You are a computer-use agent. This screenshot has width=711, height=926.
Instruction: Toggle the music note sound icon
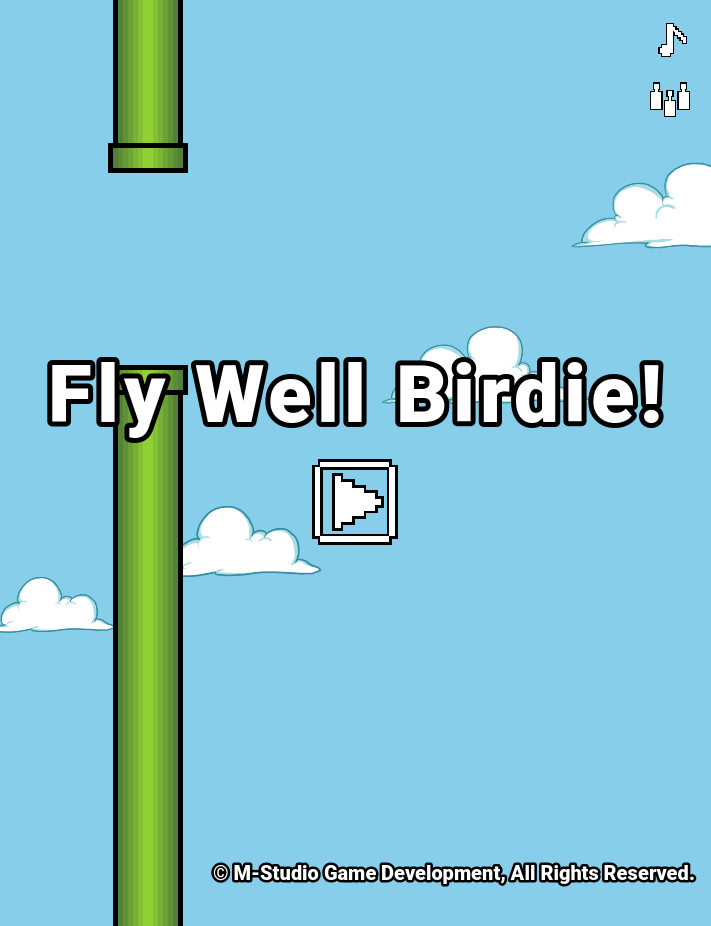(671, 40)
